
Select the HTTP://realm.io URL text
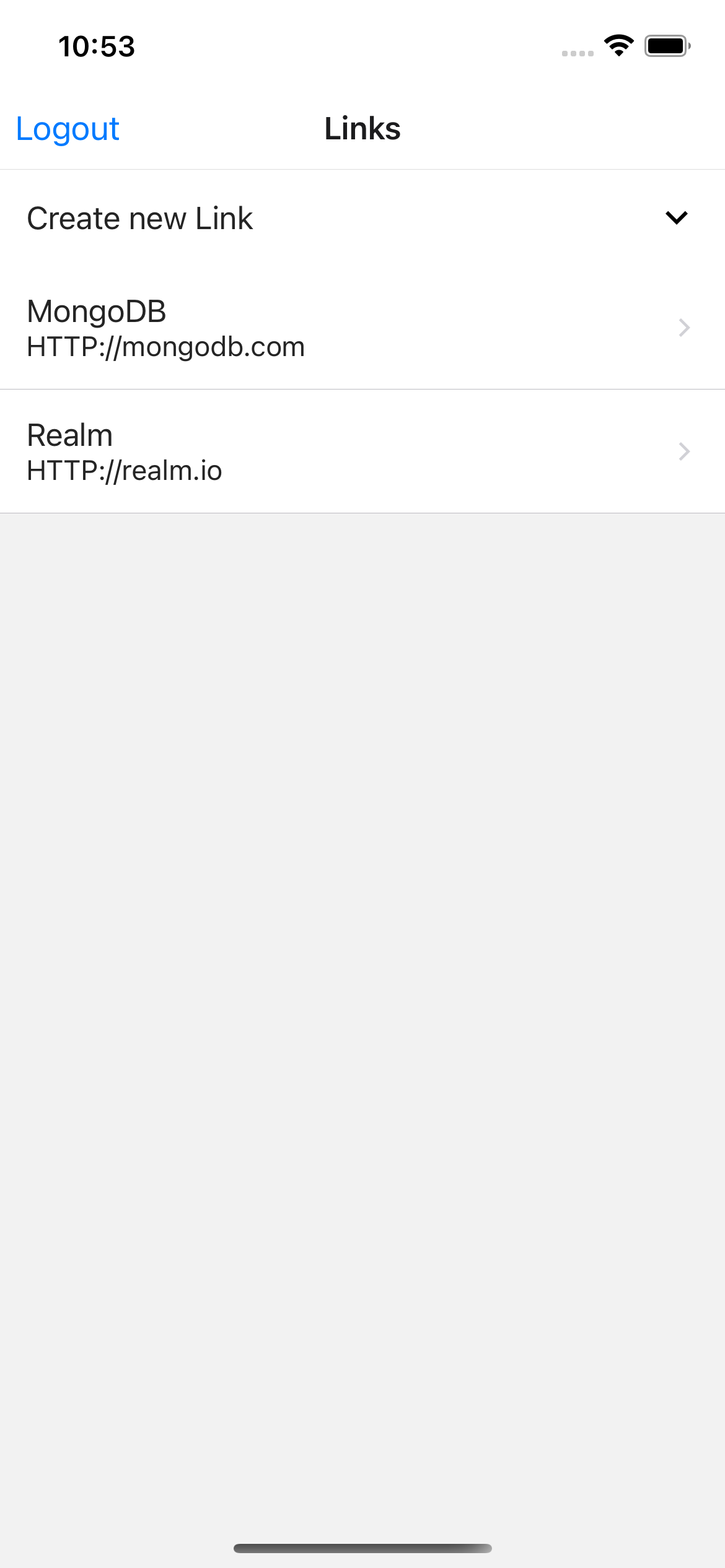pos(123,471)
